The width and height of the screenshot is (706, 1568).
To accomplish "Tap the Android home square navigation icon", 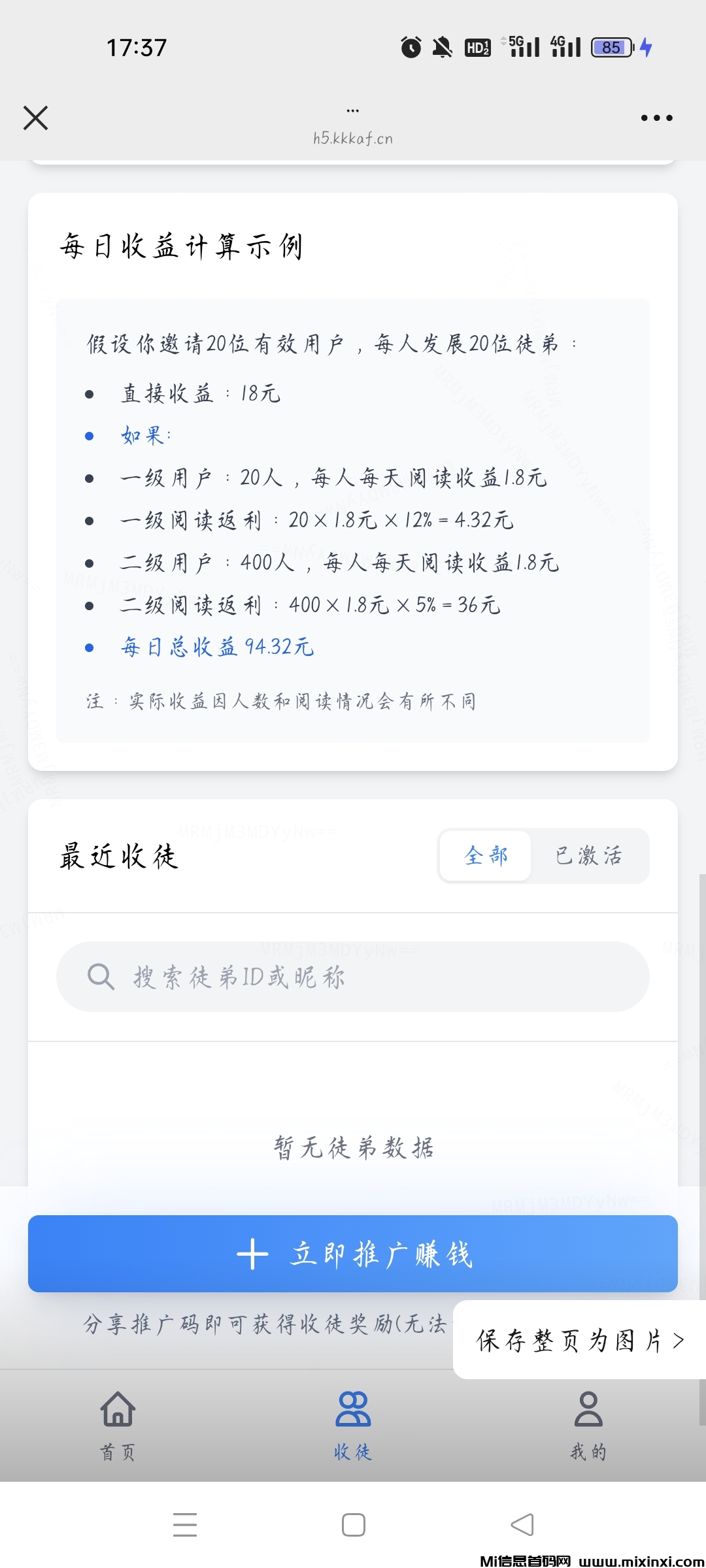I will [352, 1524].
